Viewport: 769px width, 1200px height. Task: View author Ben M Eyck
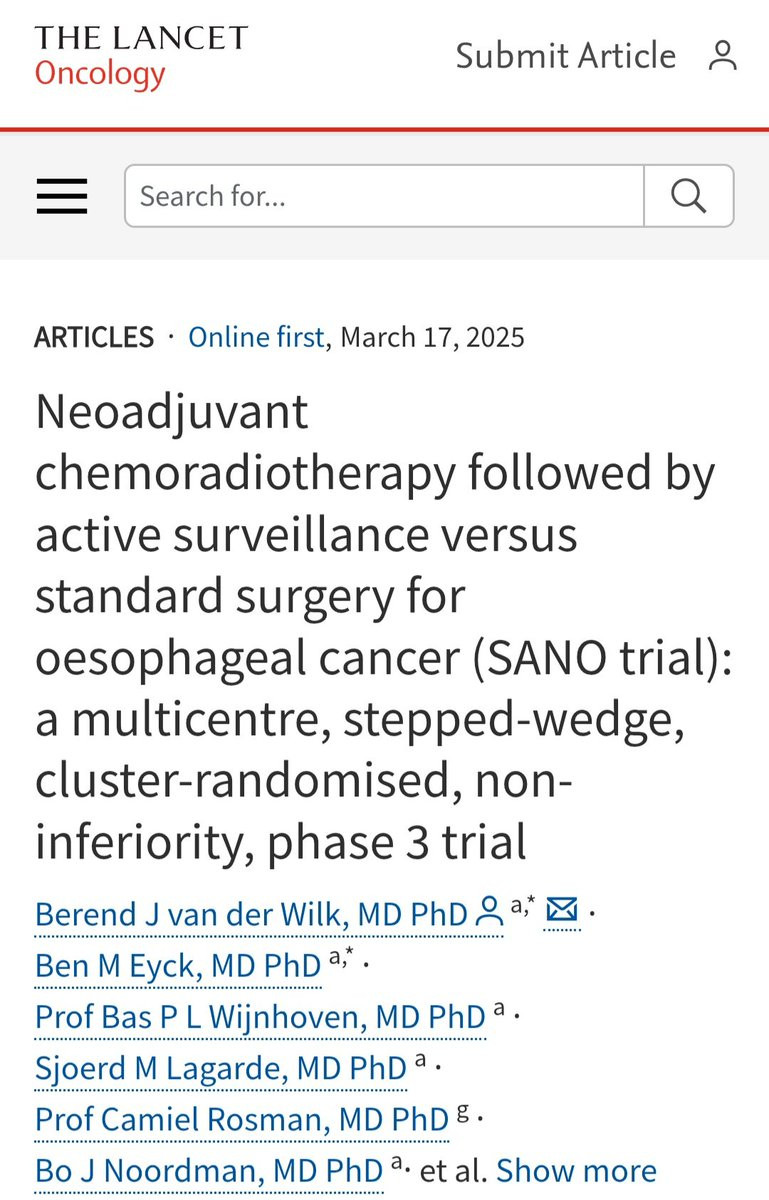[x=178, y=965]
